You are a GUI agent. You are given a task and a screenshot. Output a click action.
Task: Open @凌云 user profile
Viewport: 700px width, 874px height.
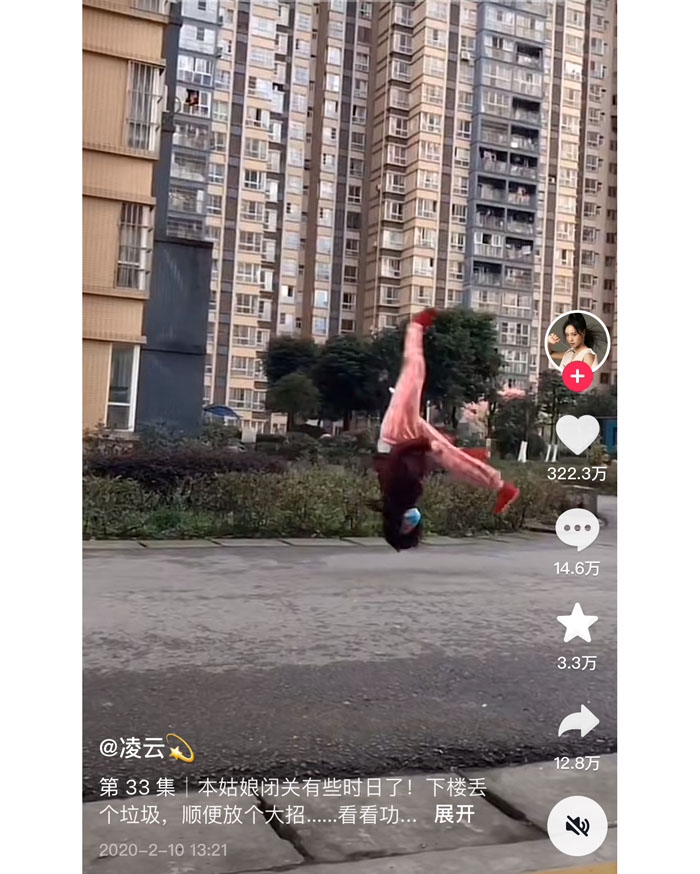tap(135, 748)
